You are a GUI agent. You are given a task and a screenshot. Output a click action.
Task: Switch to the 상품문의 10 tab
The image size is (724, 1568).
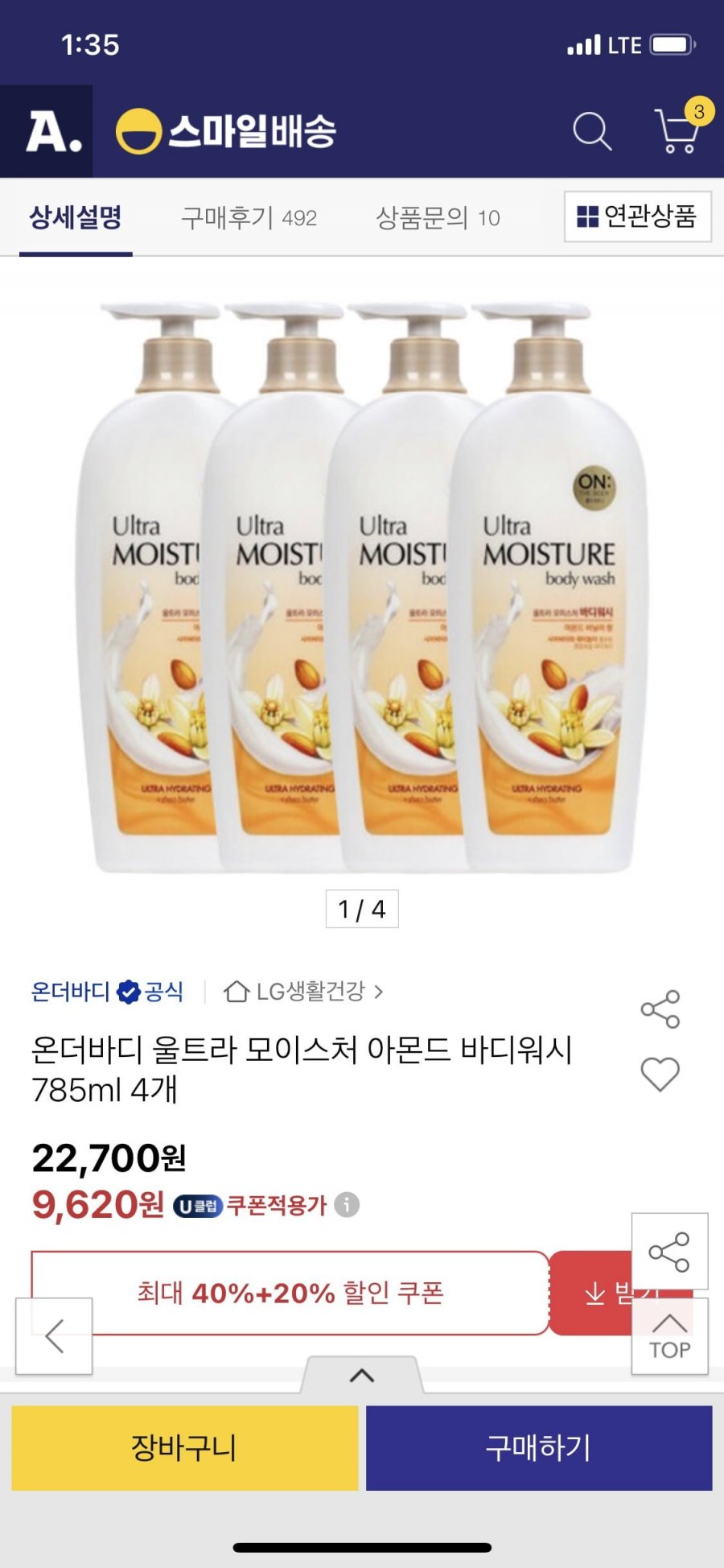(x=438, y=217)
